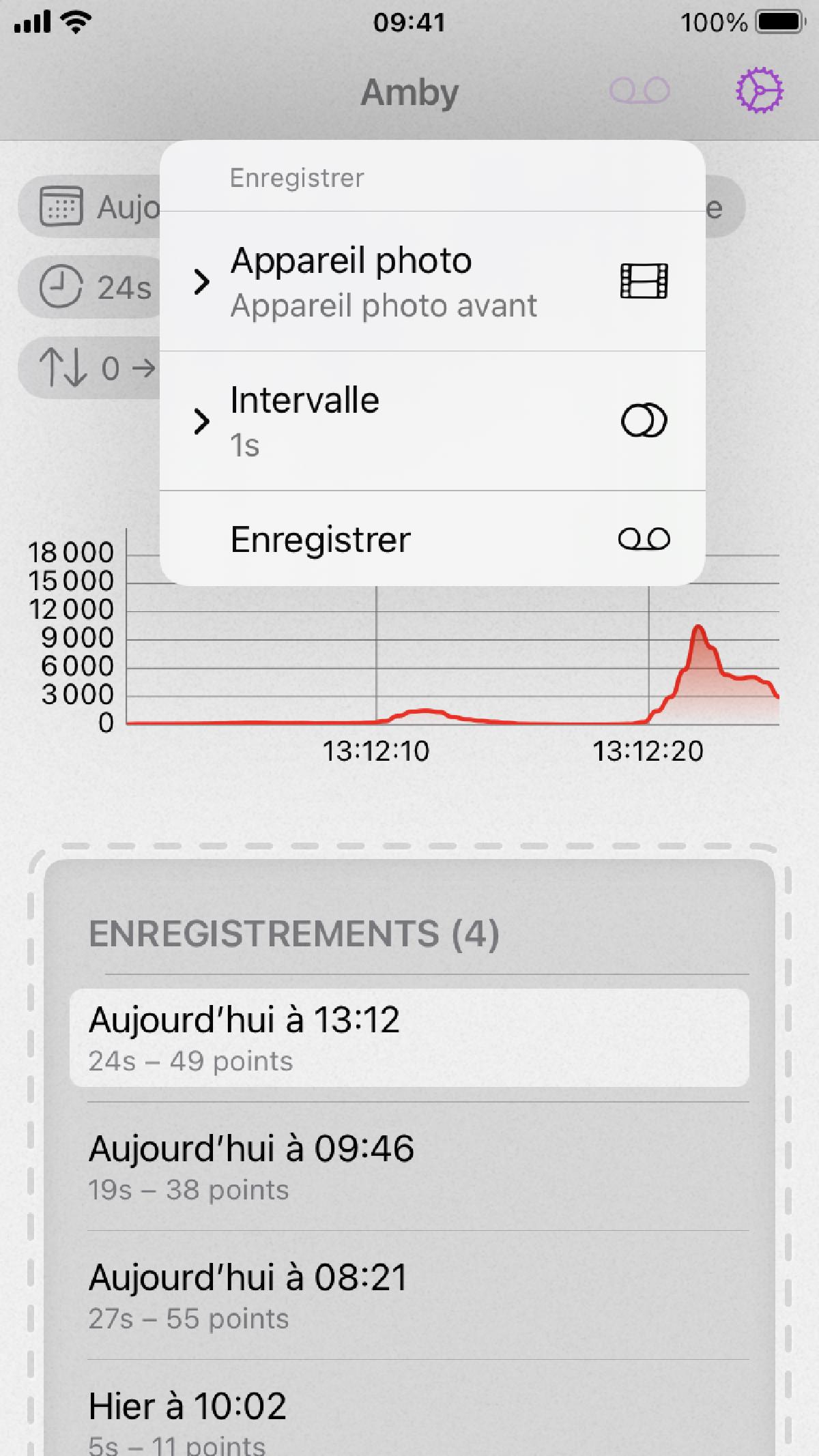Open the Intervalle options
This screenshot has width=819, height=1456.
pyautogui.click(x=431, y=421)
